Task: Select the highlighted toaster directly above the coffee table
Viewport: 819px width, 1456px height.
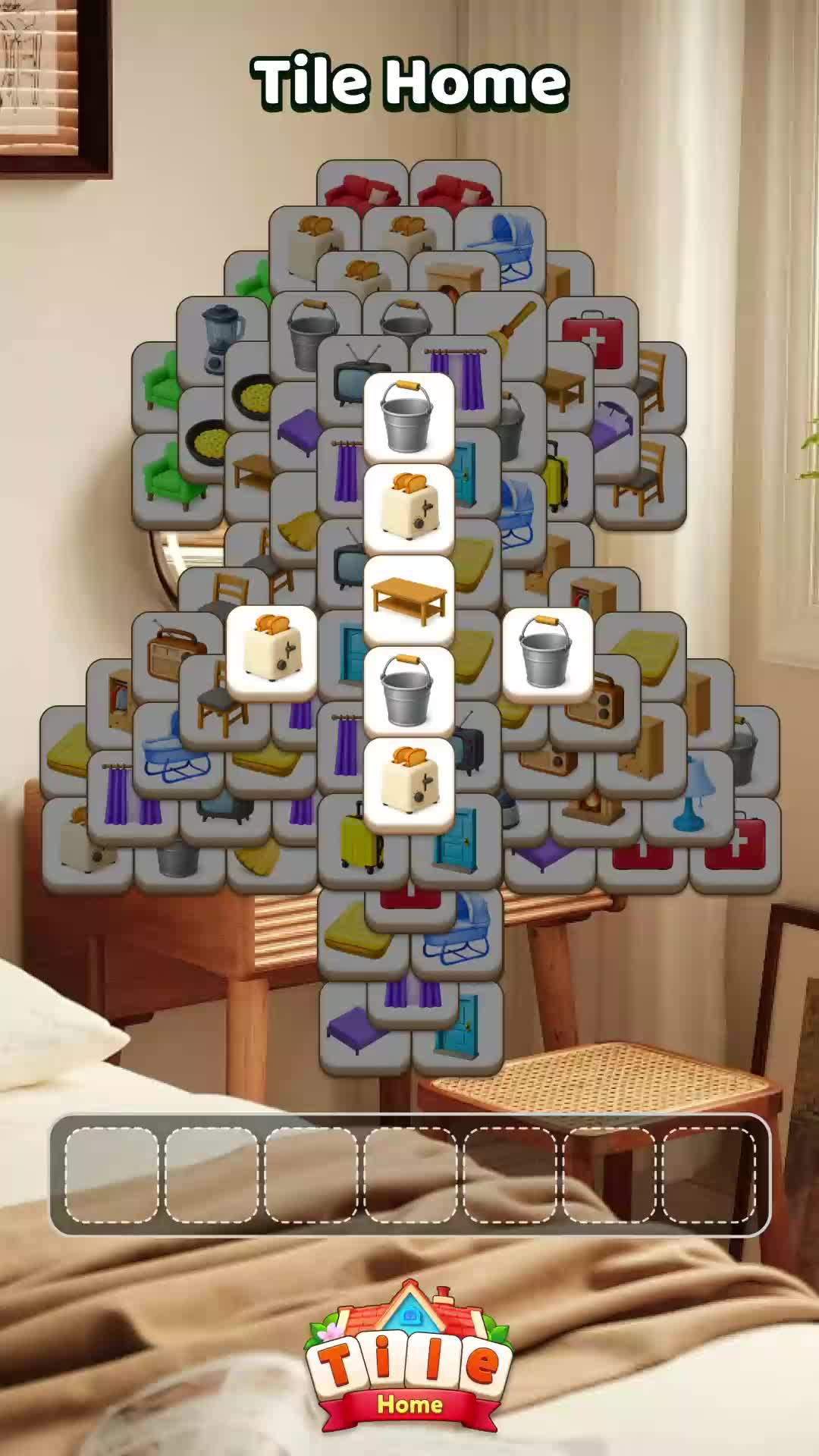Action: pyautogui.click(x=409, y=508)
